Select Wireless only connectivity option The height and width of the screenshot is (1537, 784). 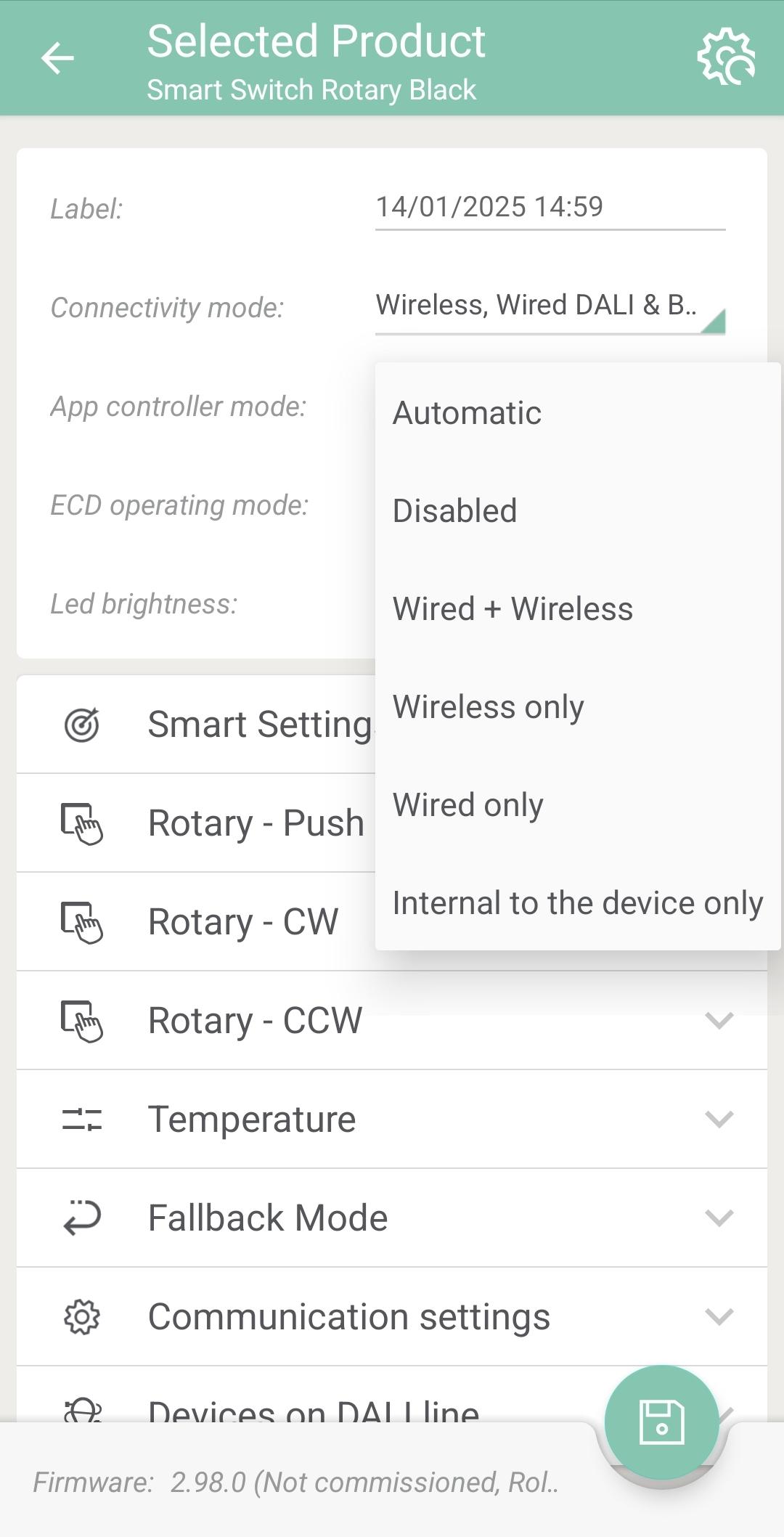click(x=486, y=706)
